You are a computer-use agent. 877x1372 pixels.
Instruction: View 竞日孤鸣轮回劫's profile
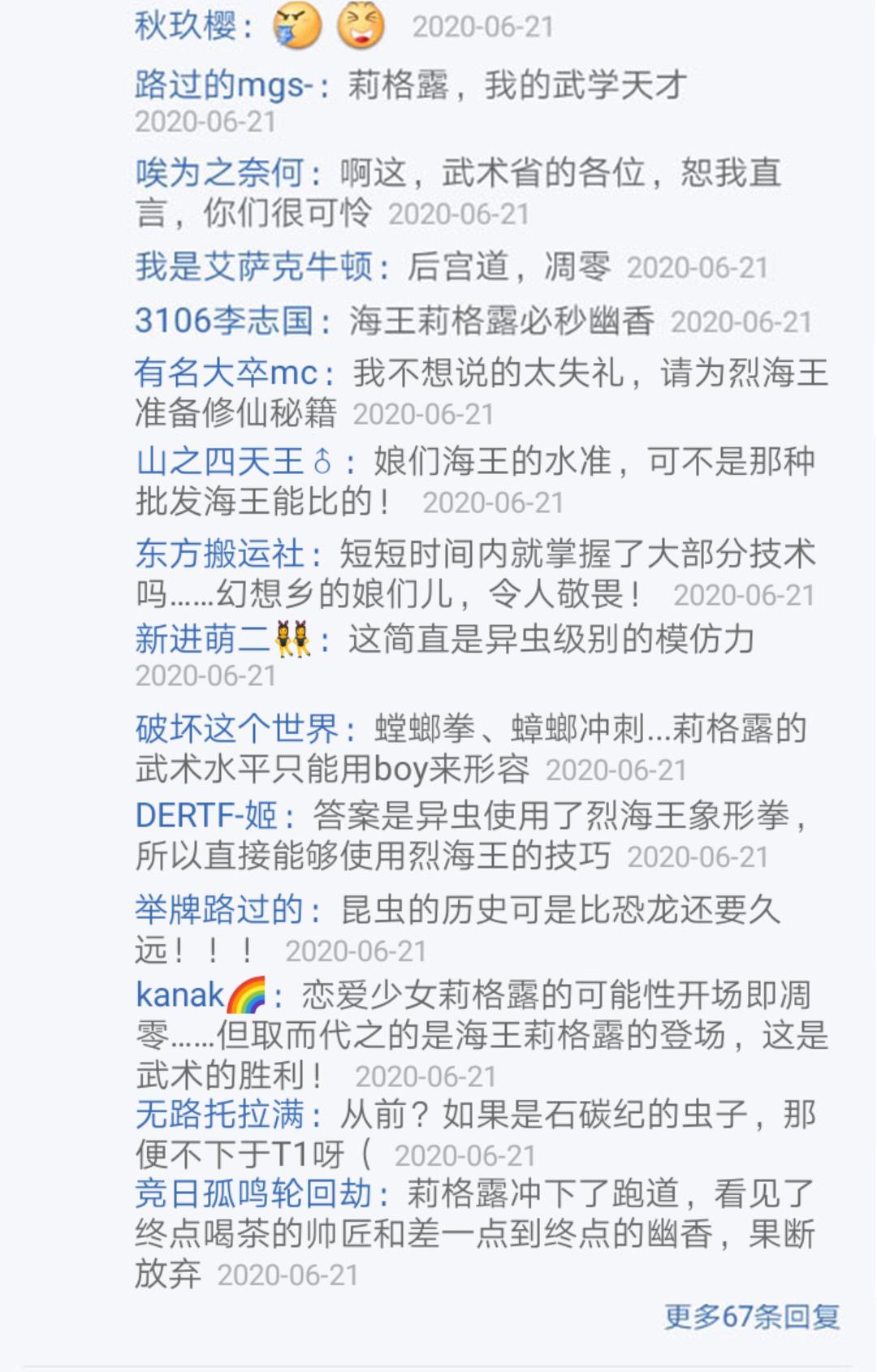253,1193
